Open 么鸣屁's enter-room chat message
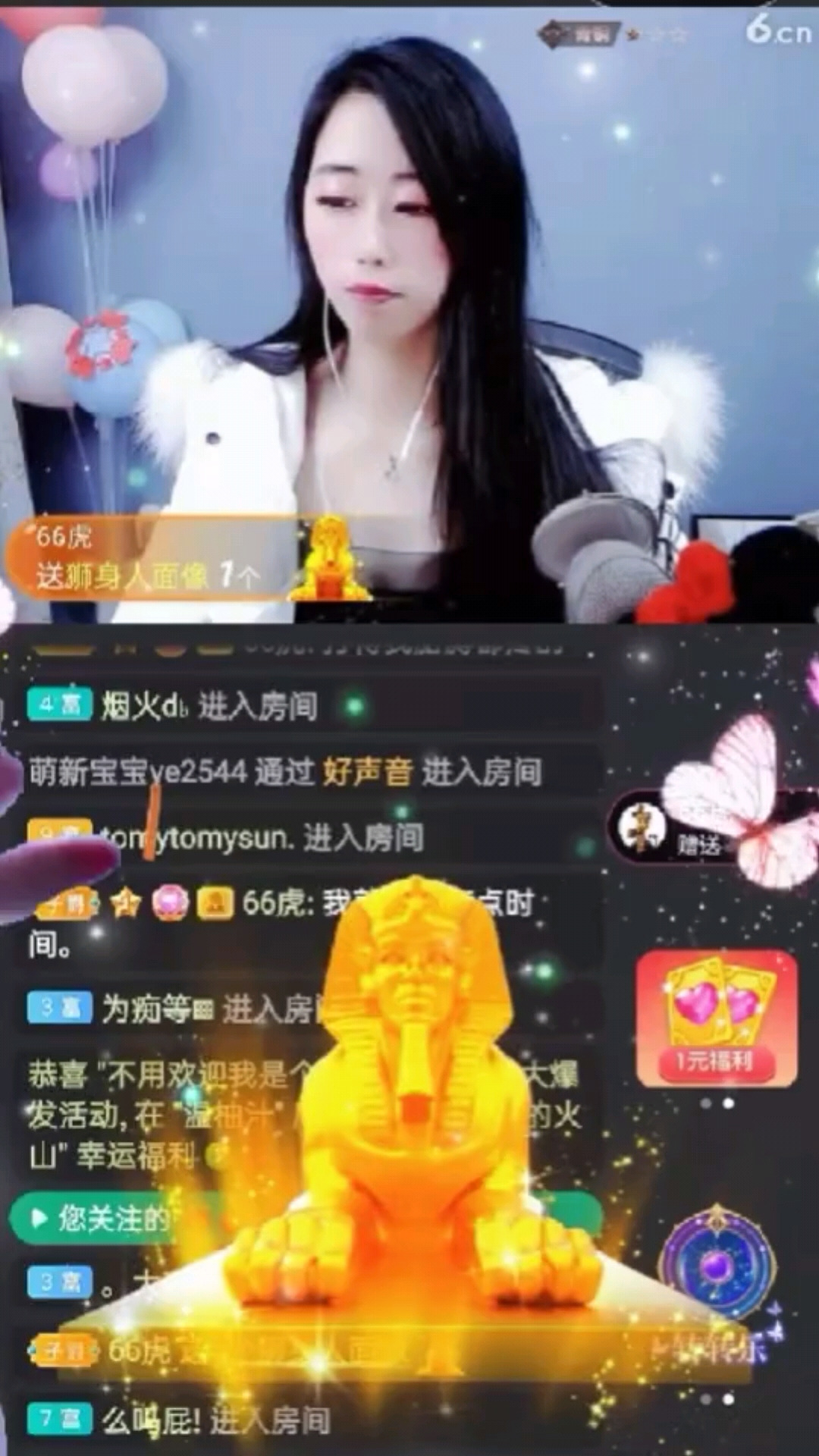This screenshot has height=1456, width=819. tap(216, 1420)
